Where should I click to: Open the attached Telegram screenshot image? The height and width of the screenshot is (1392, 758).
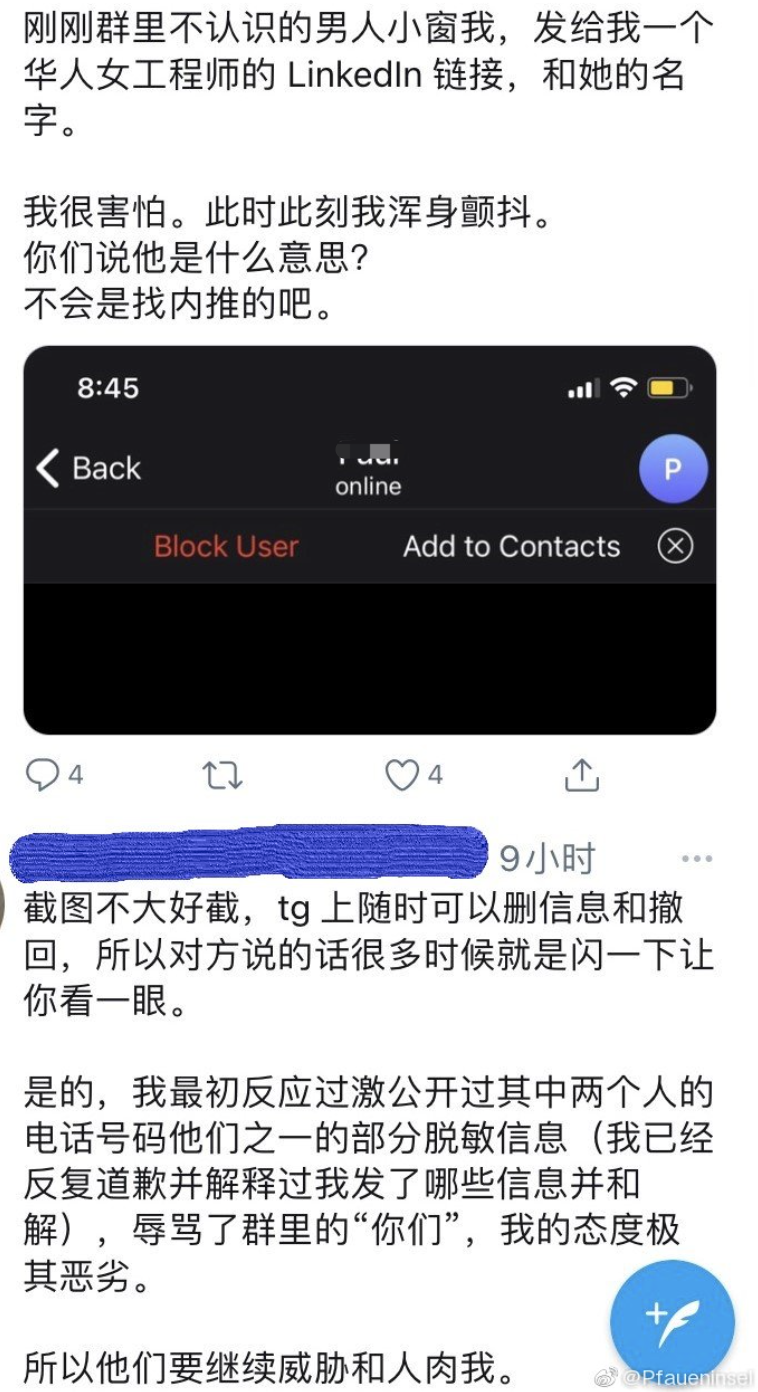(x=370, y=540)
